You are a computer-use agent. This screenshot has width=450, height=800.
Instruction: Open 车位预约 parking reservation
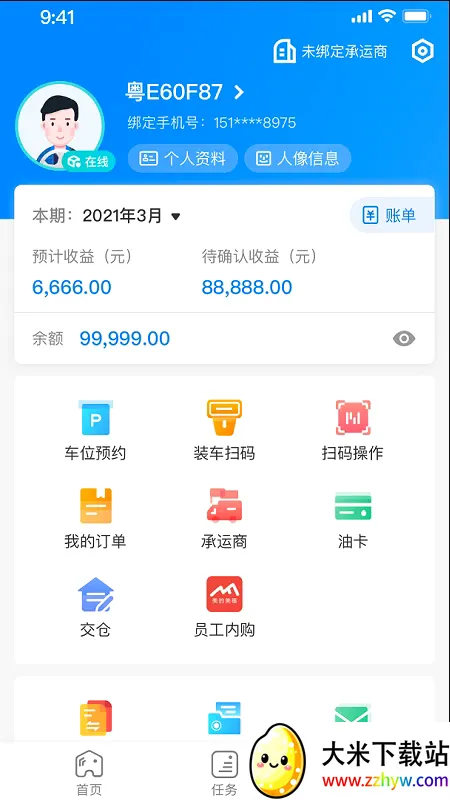(x=95, y=431)
